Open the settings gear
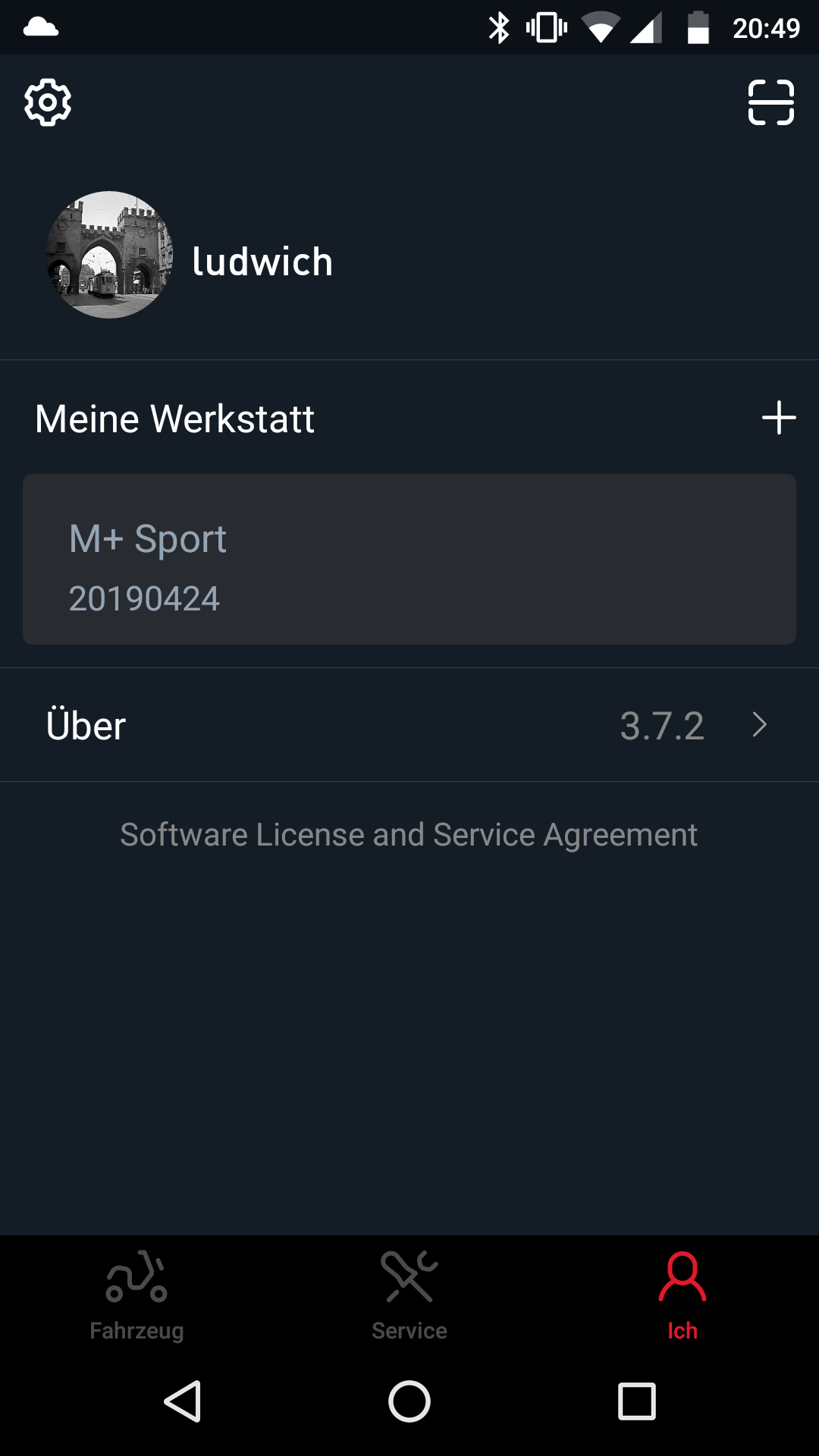Viewport: 819px width, 1456px height. [48, 102]
